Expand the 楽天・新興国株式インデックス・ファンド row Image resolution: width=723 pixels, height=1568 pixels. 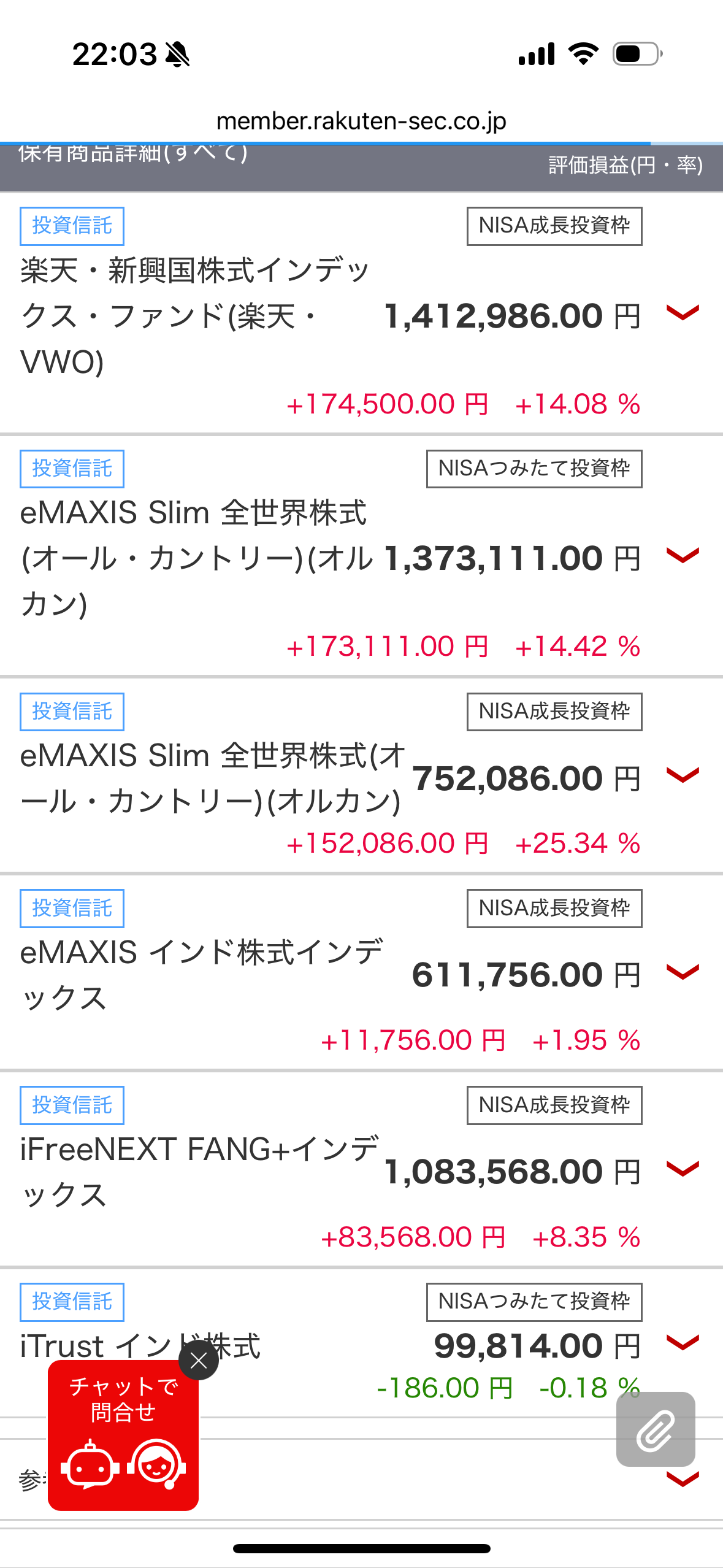683,313
